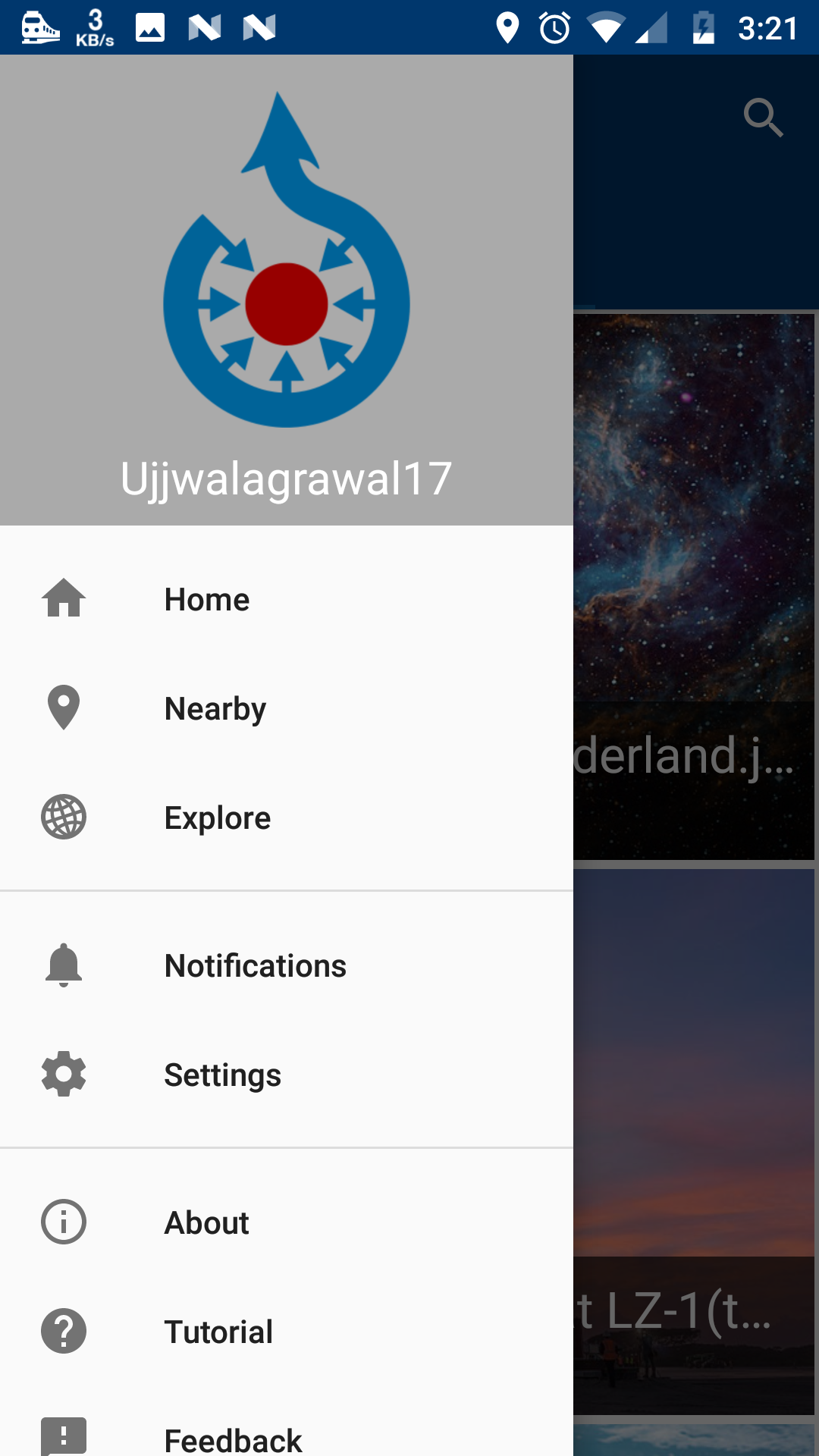
Task: Select the Nearby menu entry
Action: click(215, 708)
